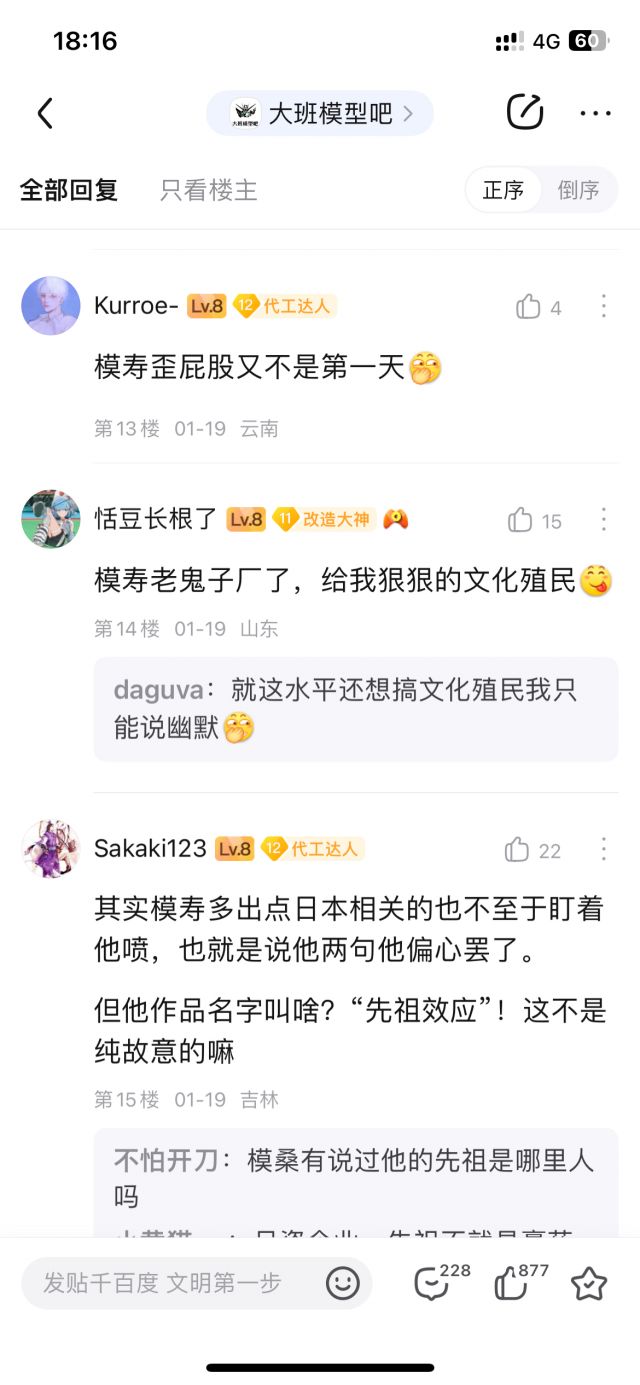Tap the share icon in the header
Image resolution: width=640 pixels, height=1385 pixels.
[x=525, y=112]
